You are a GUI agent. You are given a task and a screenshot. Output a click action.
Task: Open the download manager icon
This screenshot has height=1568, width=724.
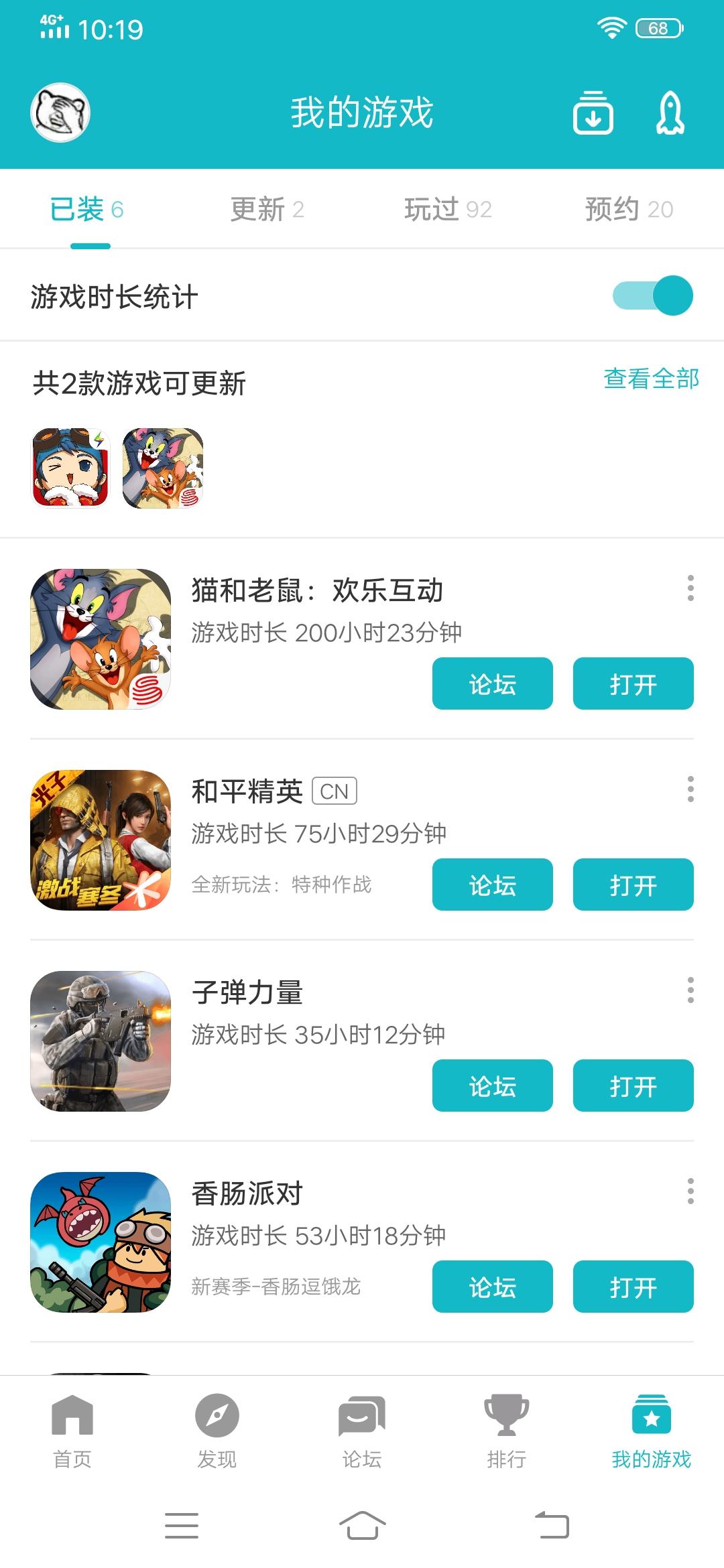593,113
